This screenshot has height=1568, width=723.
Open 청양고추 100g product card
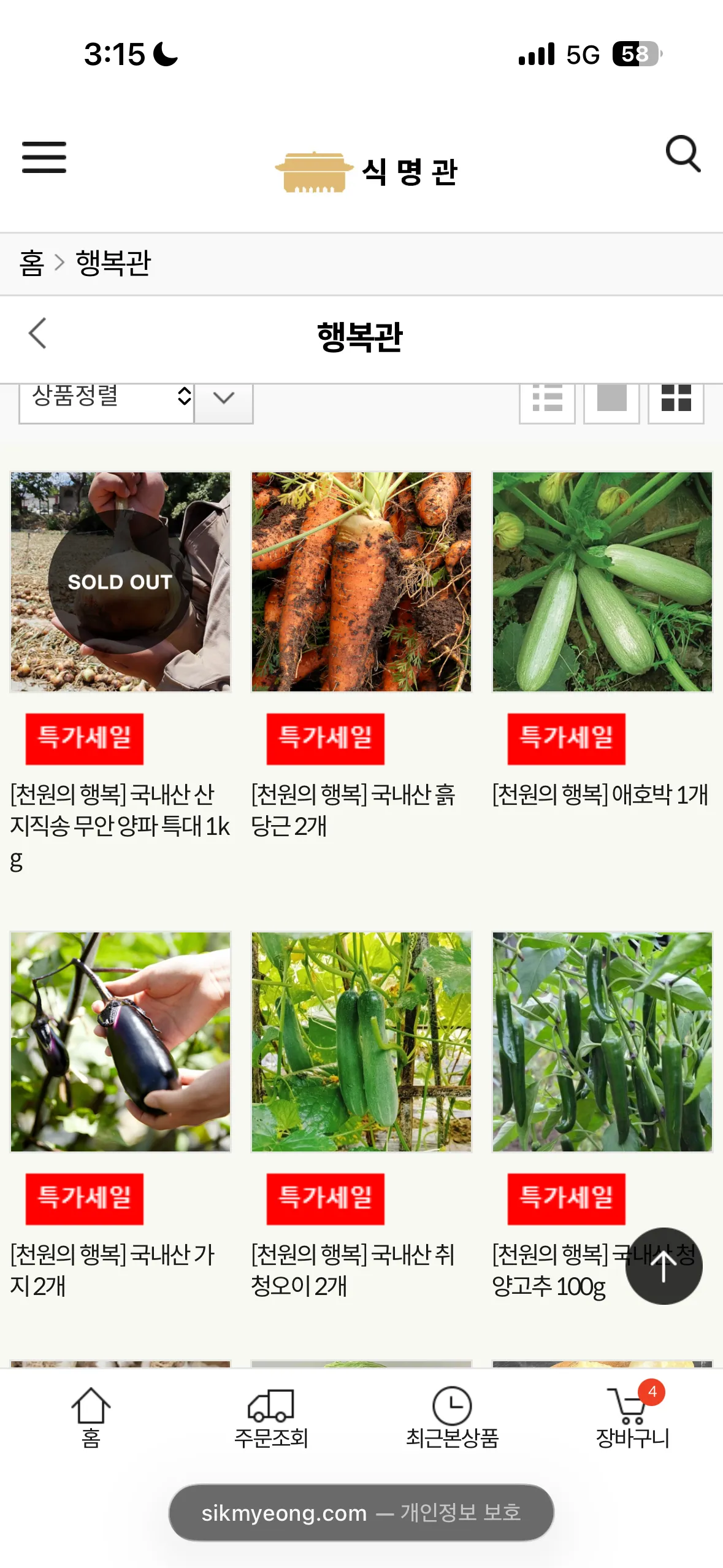click(x=602, y=1042)
